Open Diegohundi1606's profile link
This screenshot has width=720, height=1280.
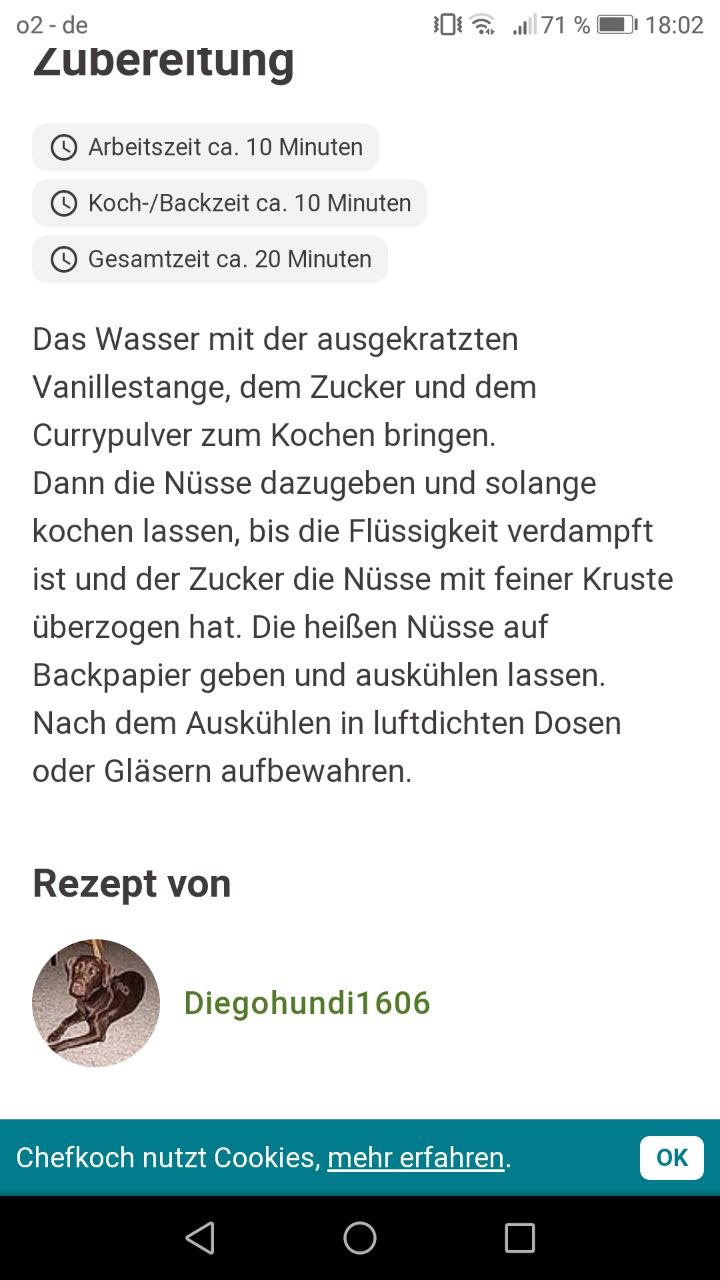[x=307, y=1003]
